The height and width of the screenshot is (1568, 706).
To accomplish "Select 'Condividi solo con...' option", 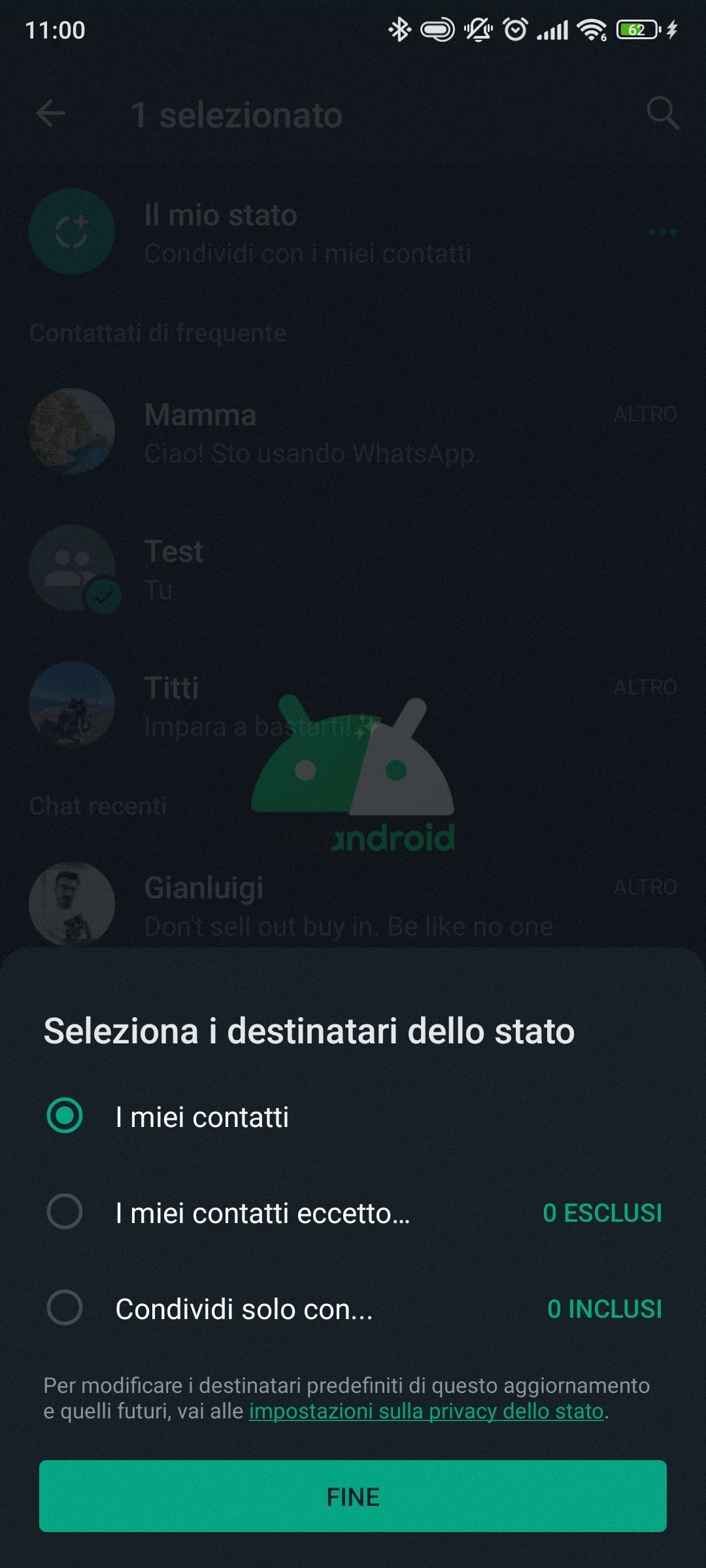I will point(65,1308).
